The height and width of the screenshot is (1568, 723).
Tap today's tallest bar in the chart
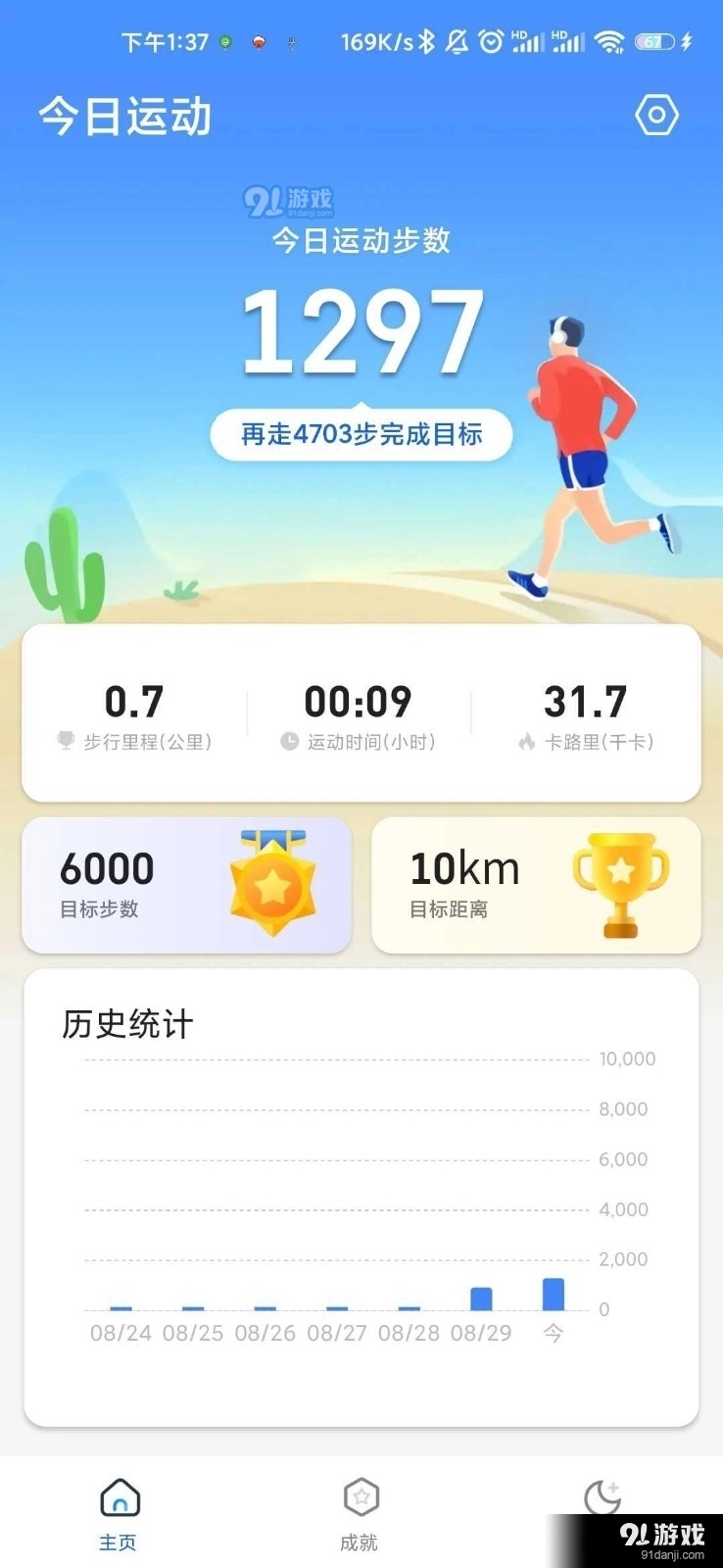[x=554, y=1292]
